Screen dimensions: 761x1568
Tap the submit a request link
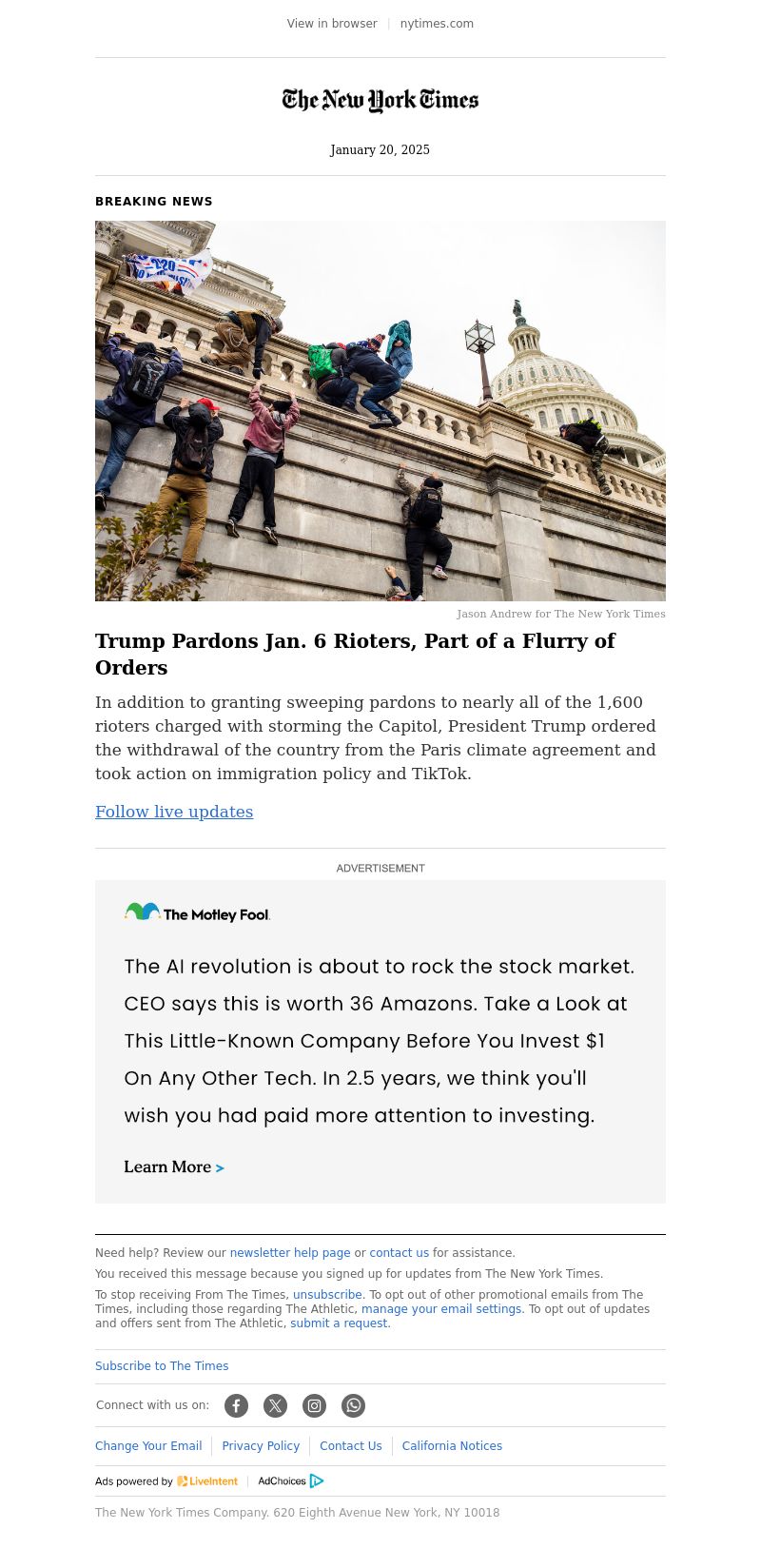click(x=339, y=1323)
